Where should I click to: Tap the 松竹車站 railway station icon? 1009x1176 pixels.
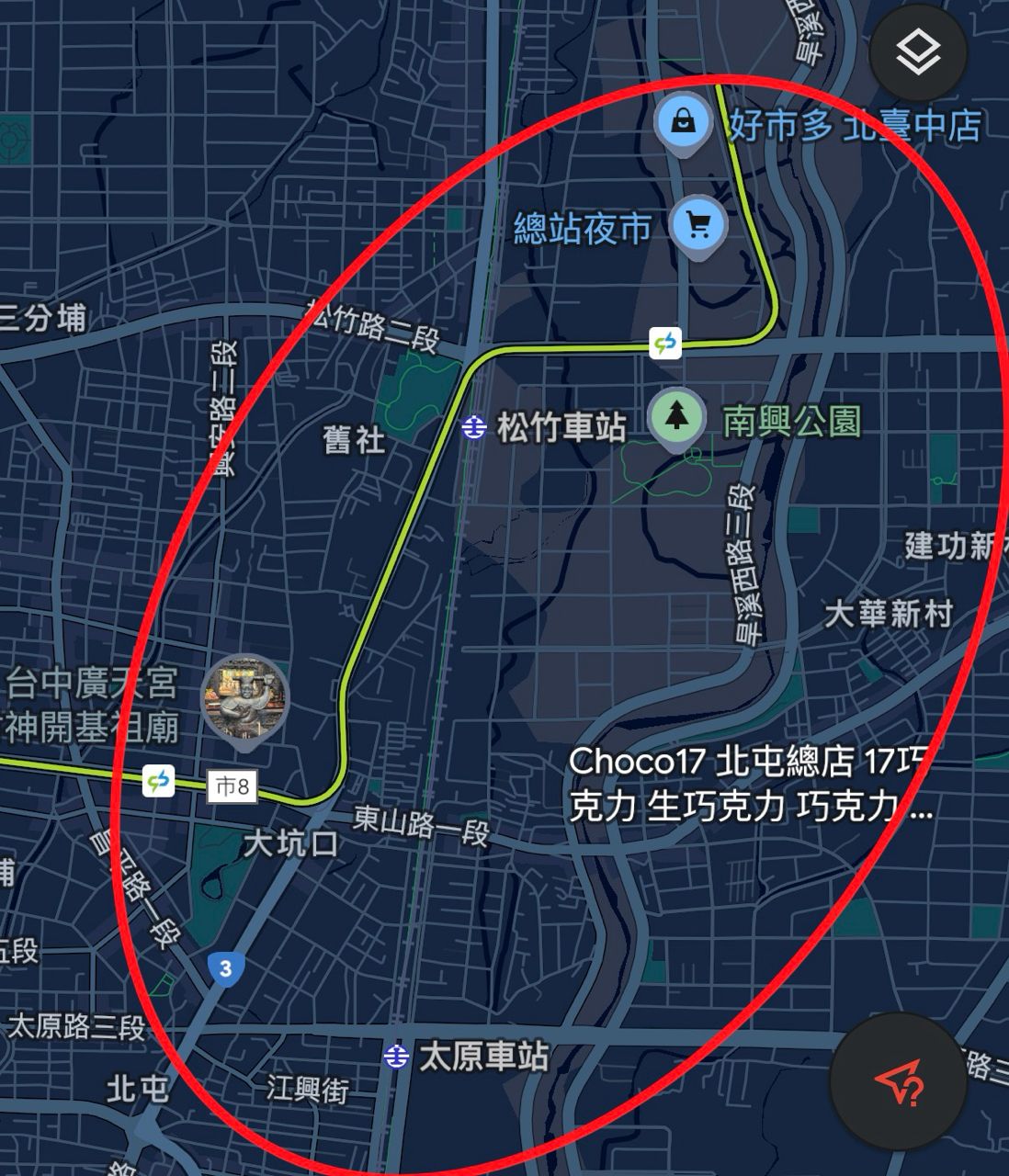pos(473,426)
